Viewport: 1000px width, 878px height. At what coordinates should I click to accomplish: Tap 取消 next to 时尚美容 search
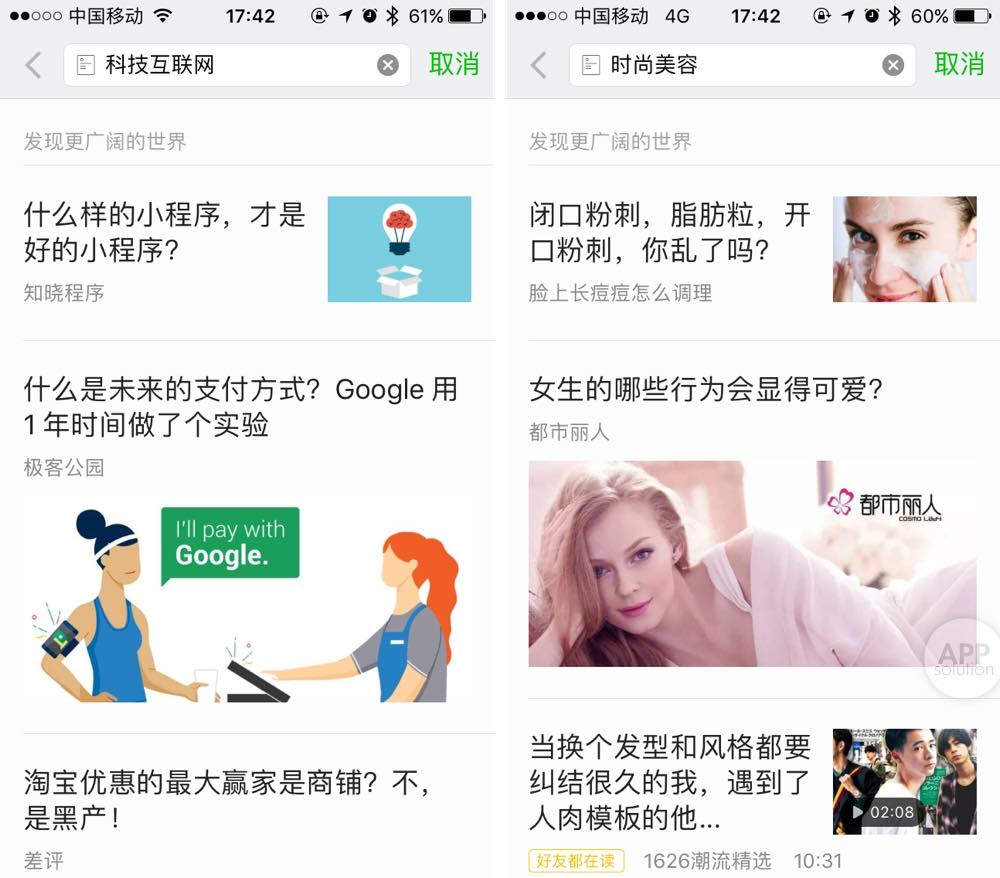tap(959, 64)
